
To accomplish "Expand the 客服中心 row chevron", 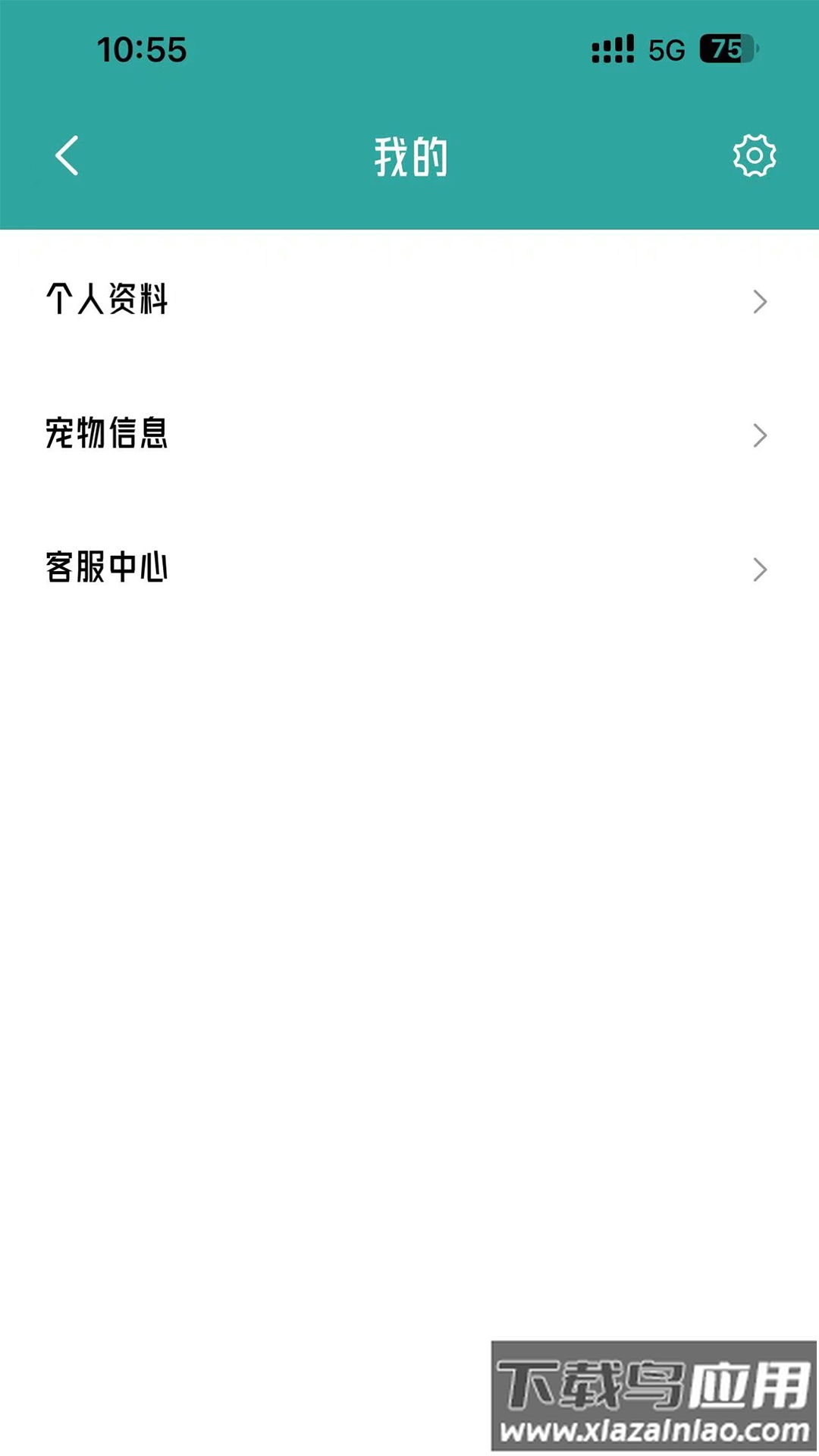I will (761, 569).
